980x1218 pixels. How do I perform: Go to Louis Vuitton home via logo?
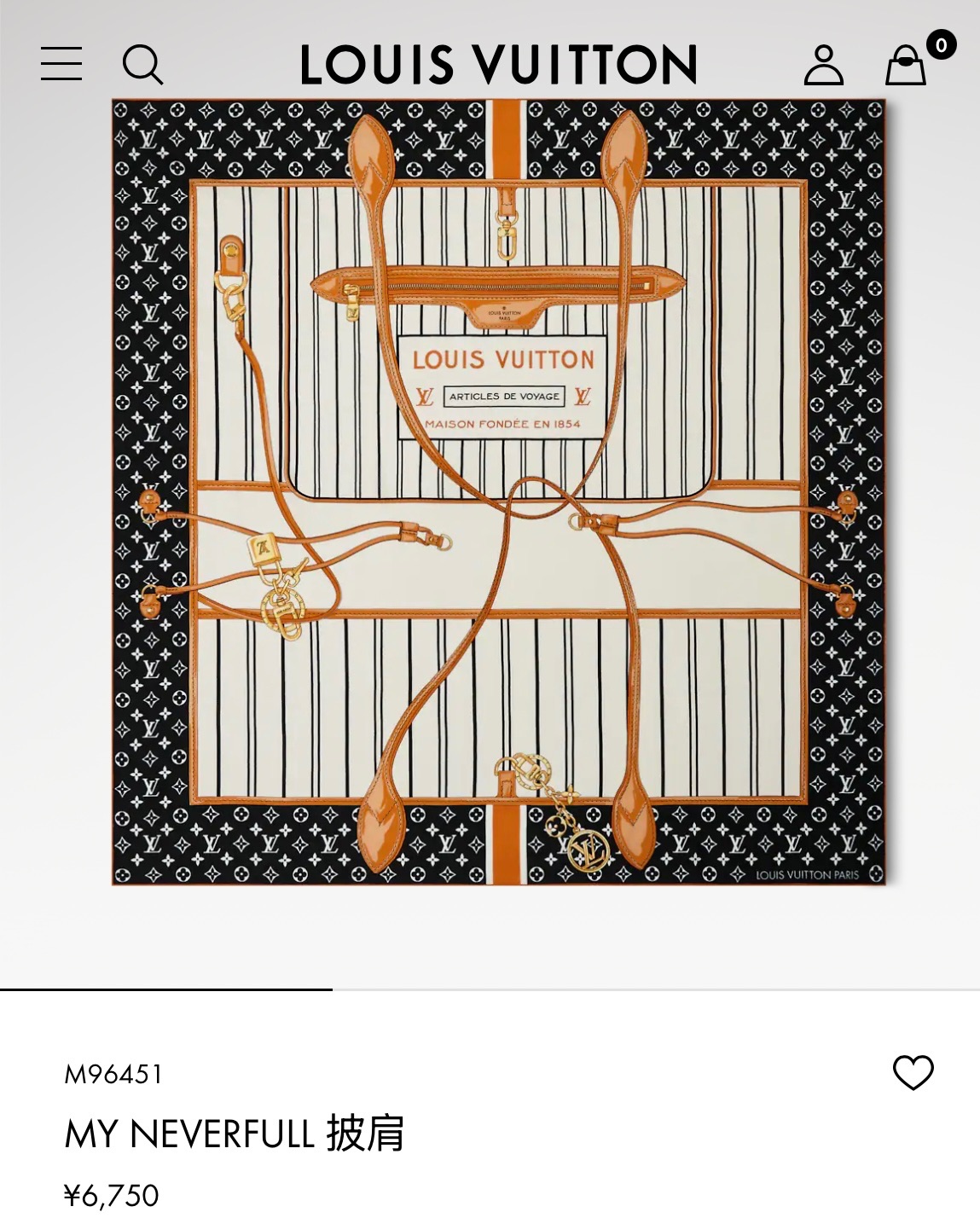point(499,65)
